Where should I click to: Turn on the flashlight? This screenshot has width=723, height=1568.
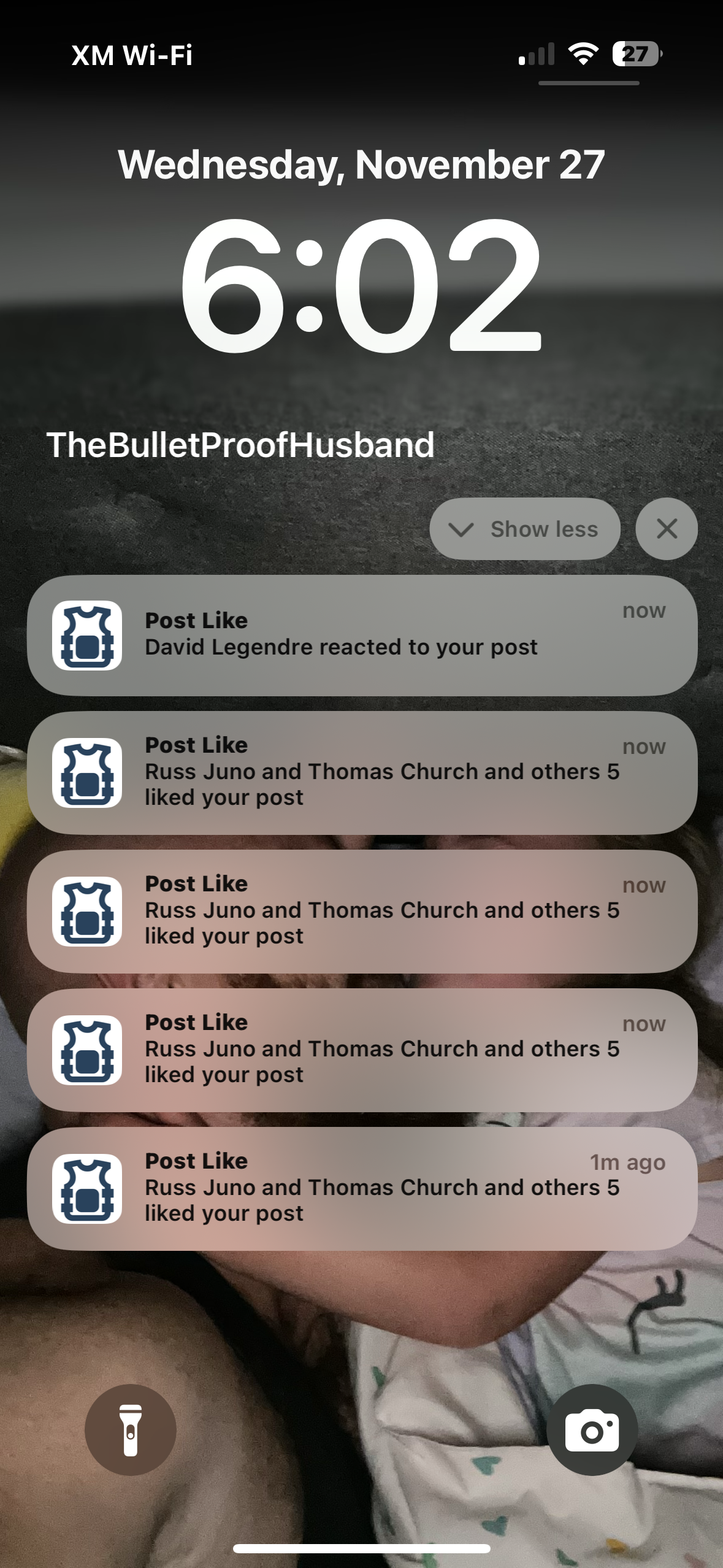click(x=131, y=1430)
